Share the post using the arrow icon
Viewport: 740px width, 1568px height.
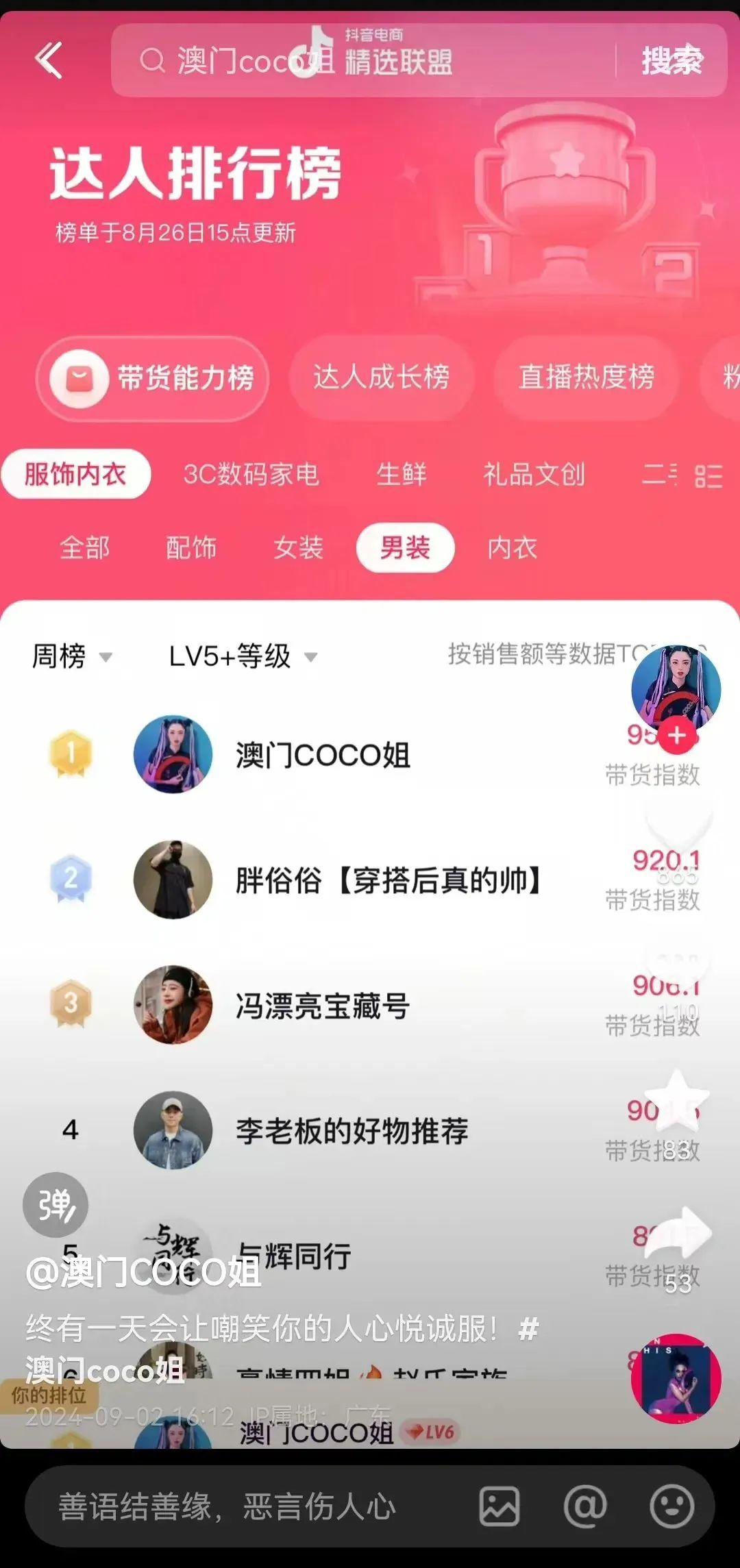point(678,1233)
